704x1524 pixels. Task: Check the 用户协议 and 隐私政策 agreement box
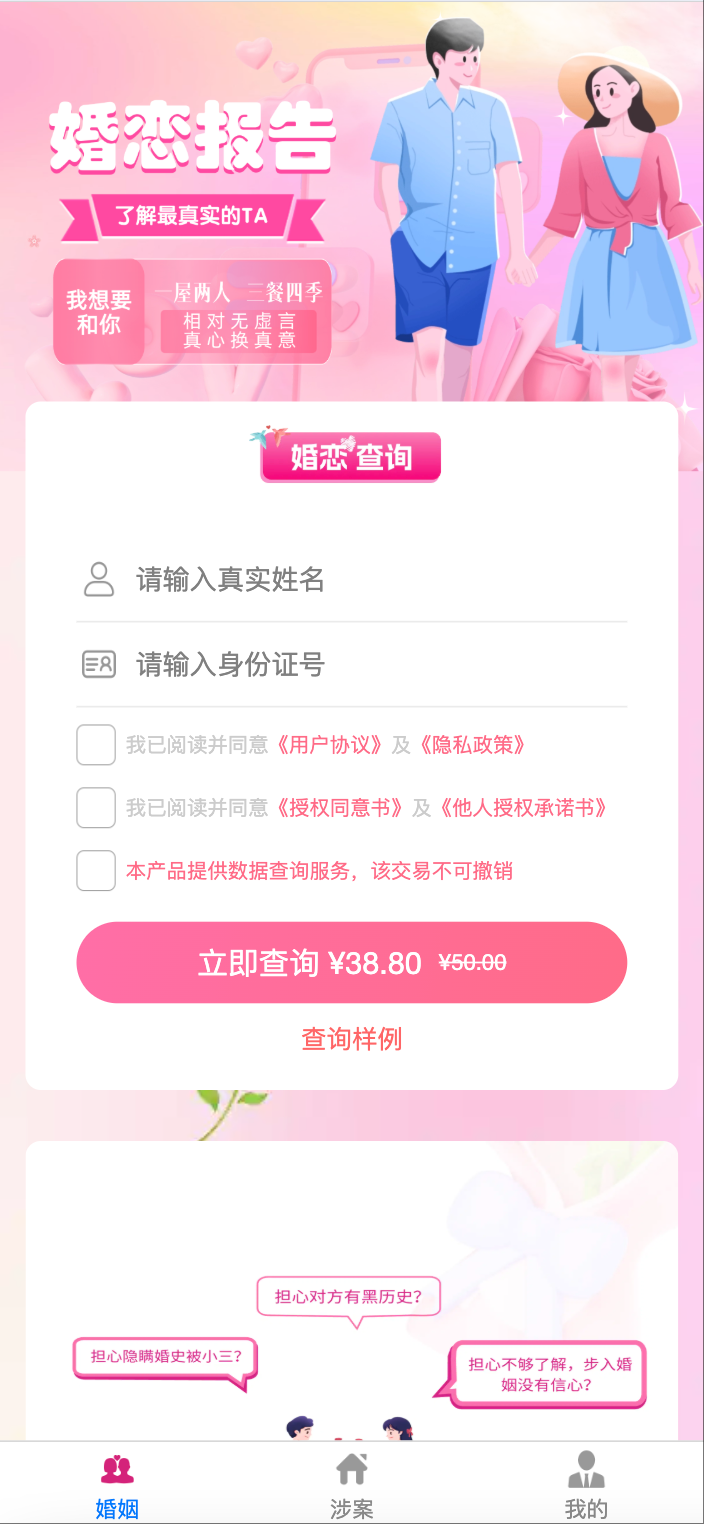(96, 745)
